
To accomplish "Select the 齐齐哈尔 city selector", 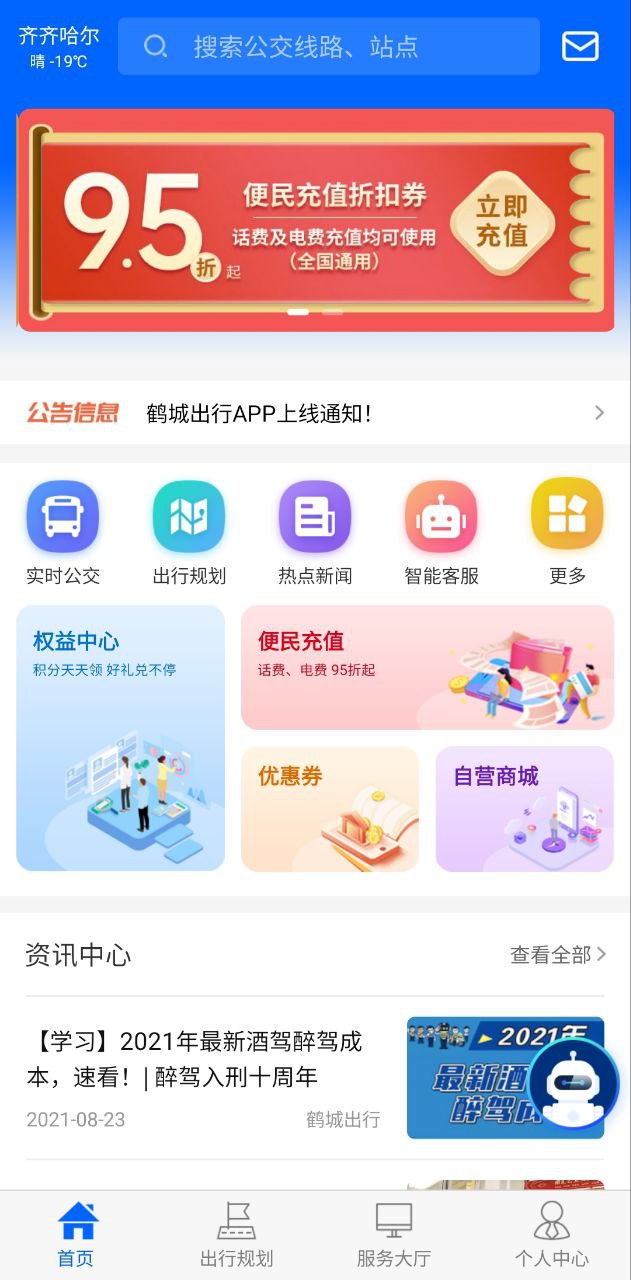I will point(59,46).
